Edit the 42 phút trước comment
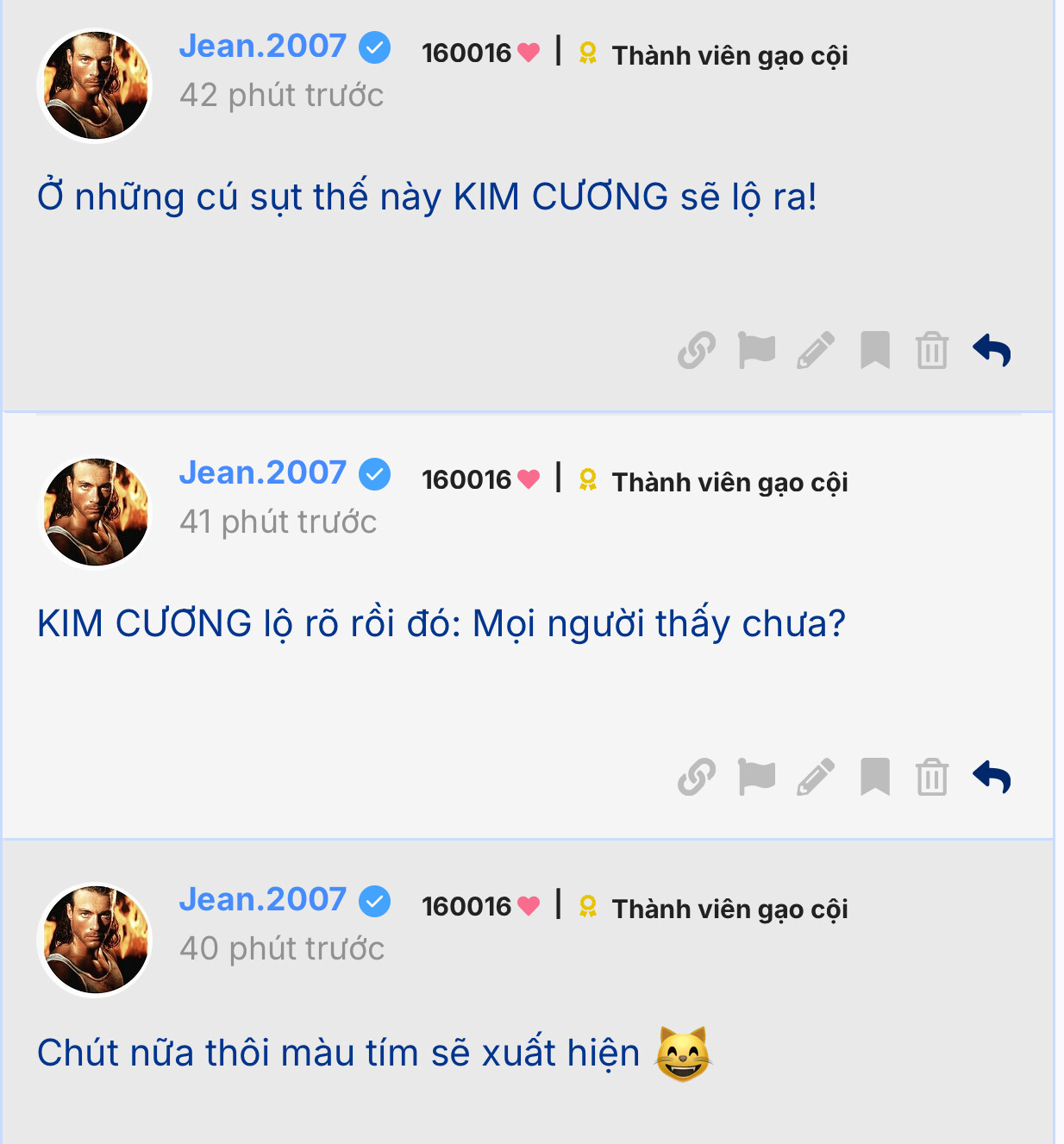This screenshot has width=1064, height=1144. [x=816, y=350]
